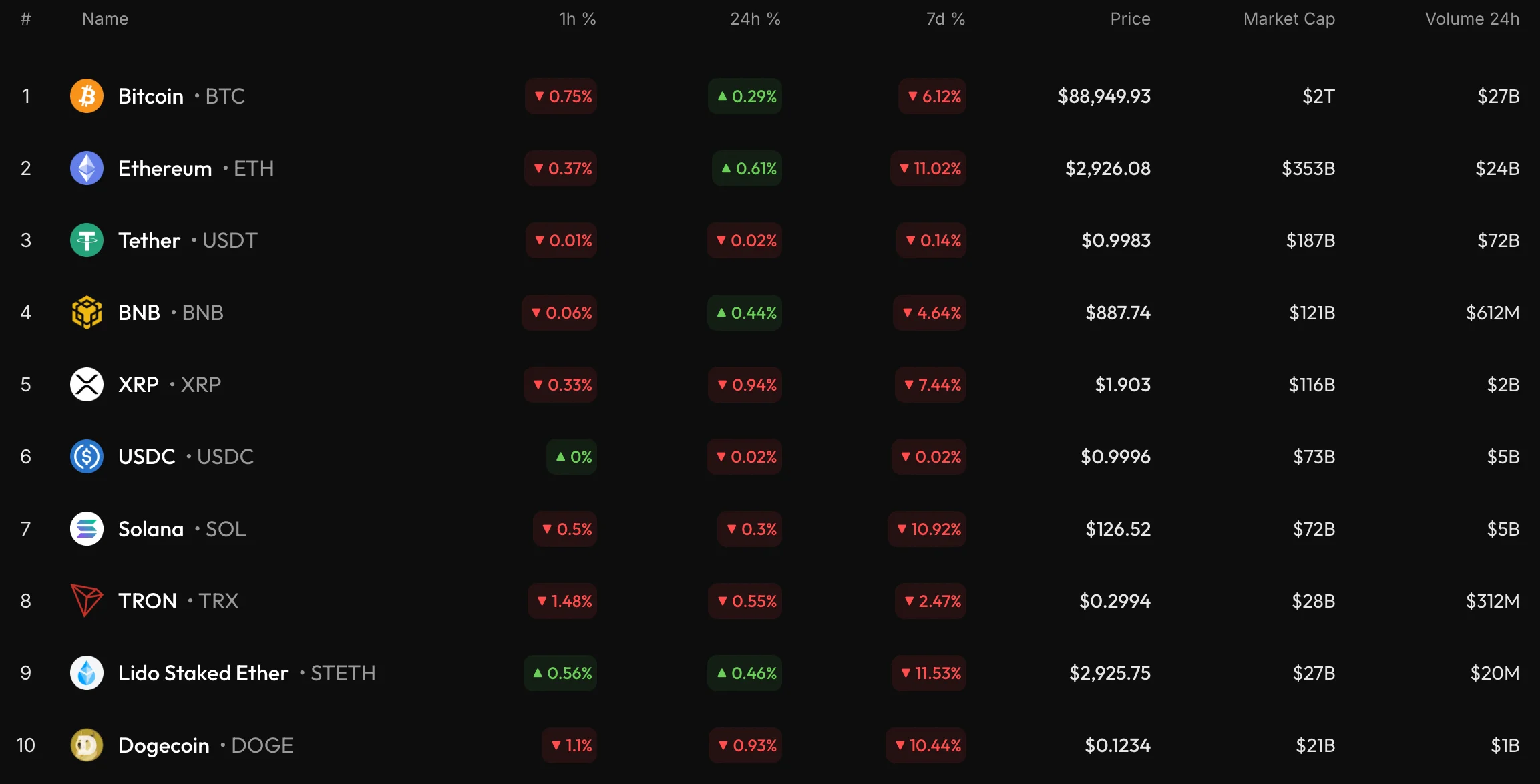
Task: Open the USDC row
Action: (146, 457)
